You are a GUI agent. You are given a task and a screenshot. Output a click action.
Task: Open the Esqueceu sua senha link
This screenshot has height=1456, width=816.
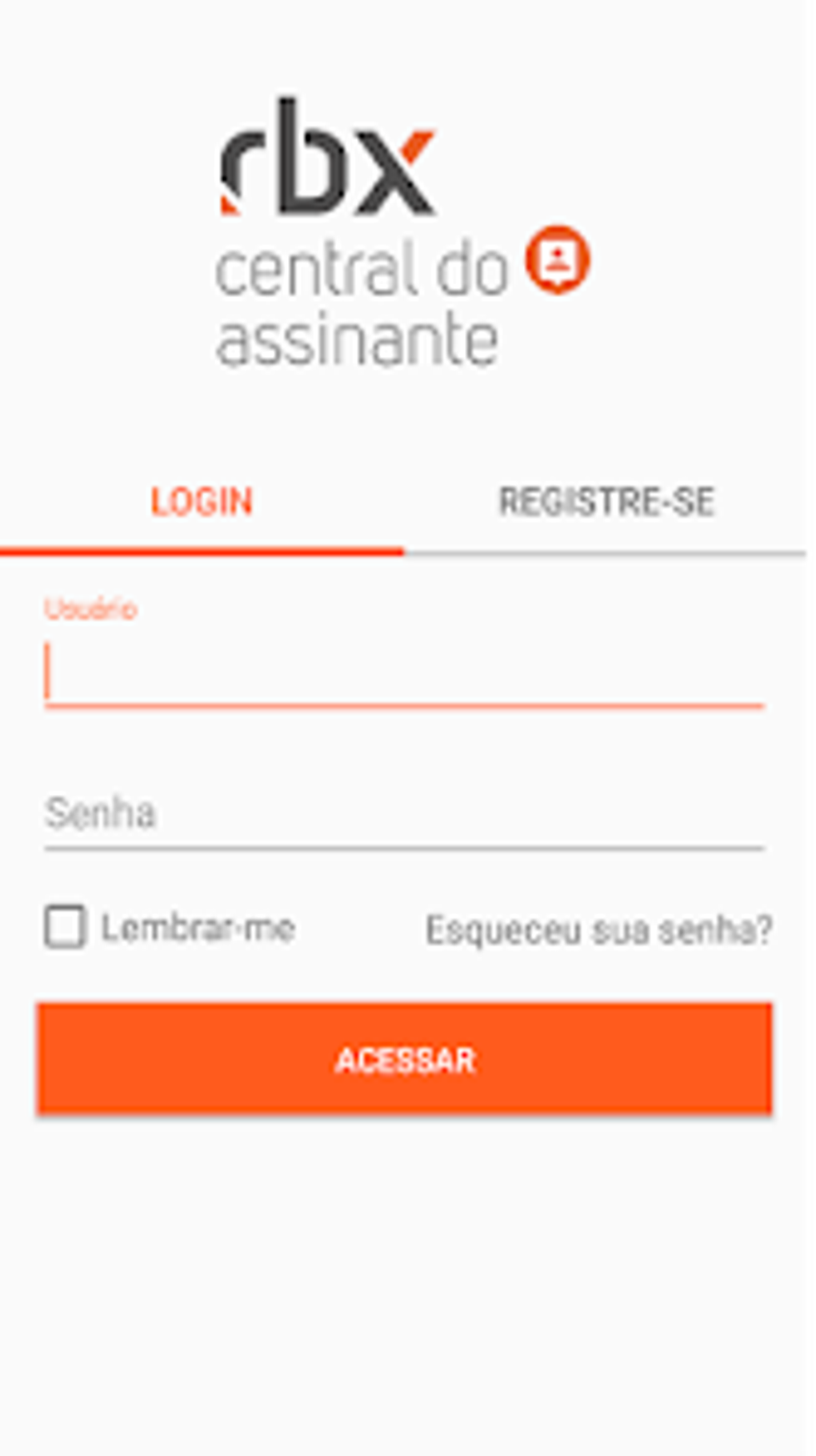(x=598, y=930)
